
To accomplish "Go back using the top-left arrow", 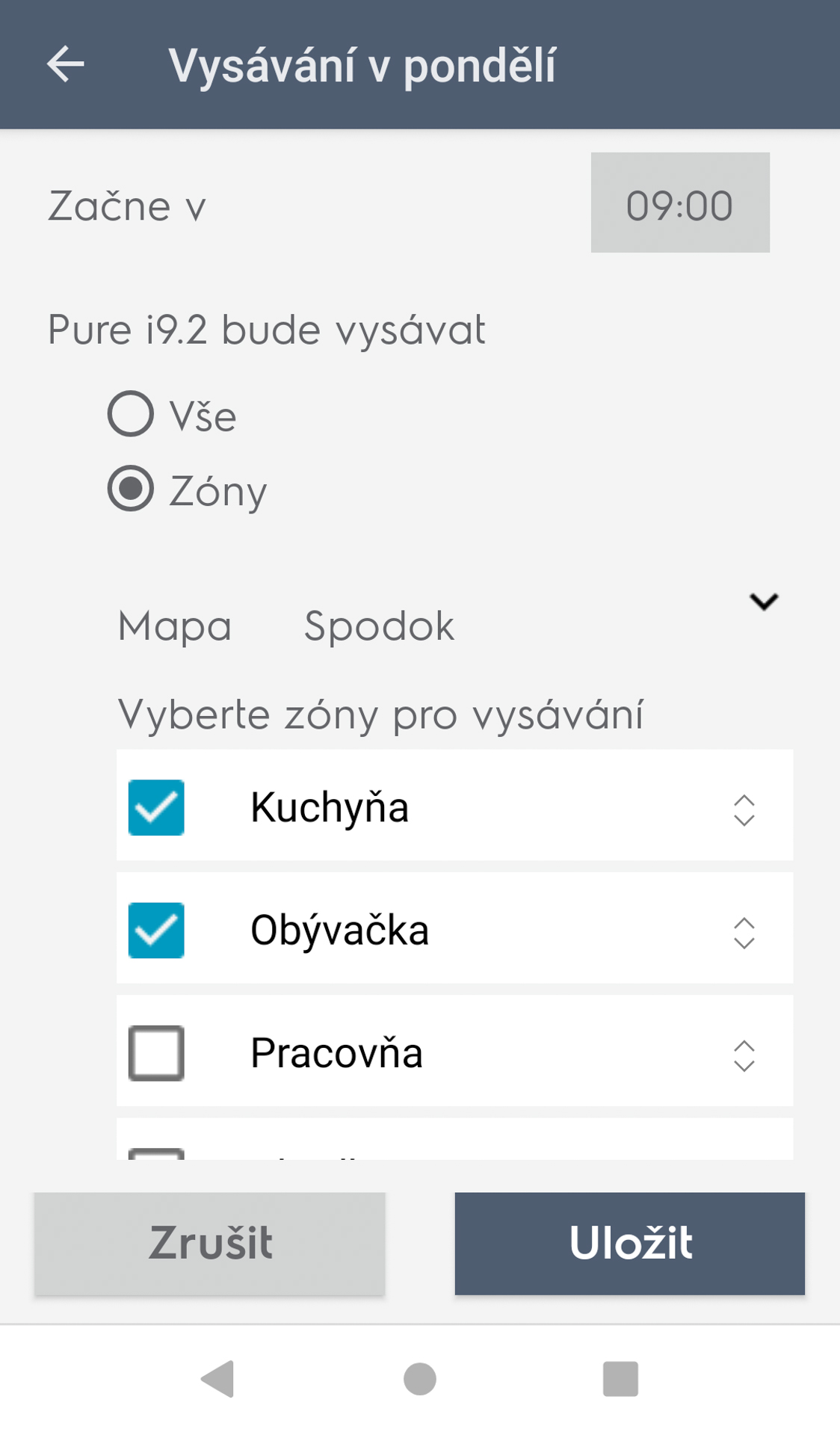I will 66,64.
